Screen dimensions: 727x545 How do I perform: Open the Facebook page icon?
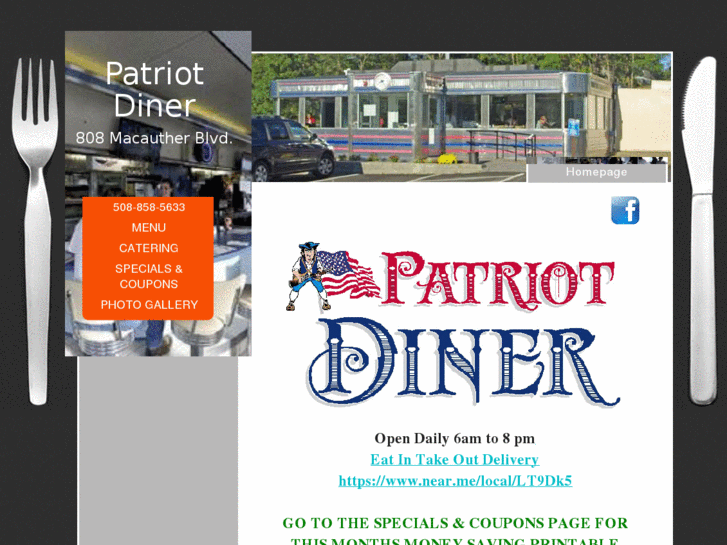(x=625, y=210)
